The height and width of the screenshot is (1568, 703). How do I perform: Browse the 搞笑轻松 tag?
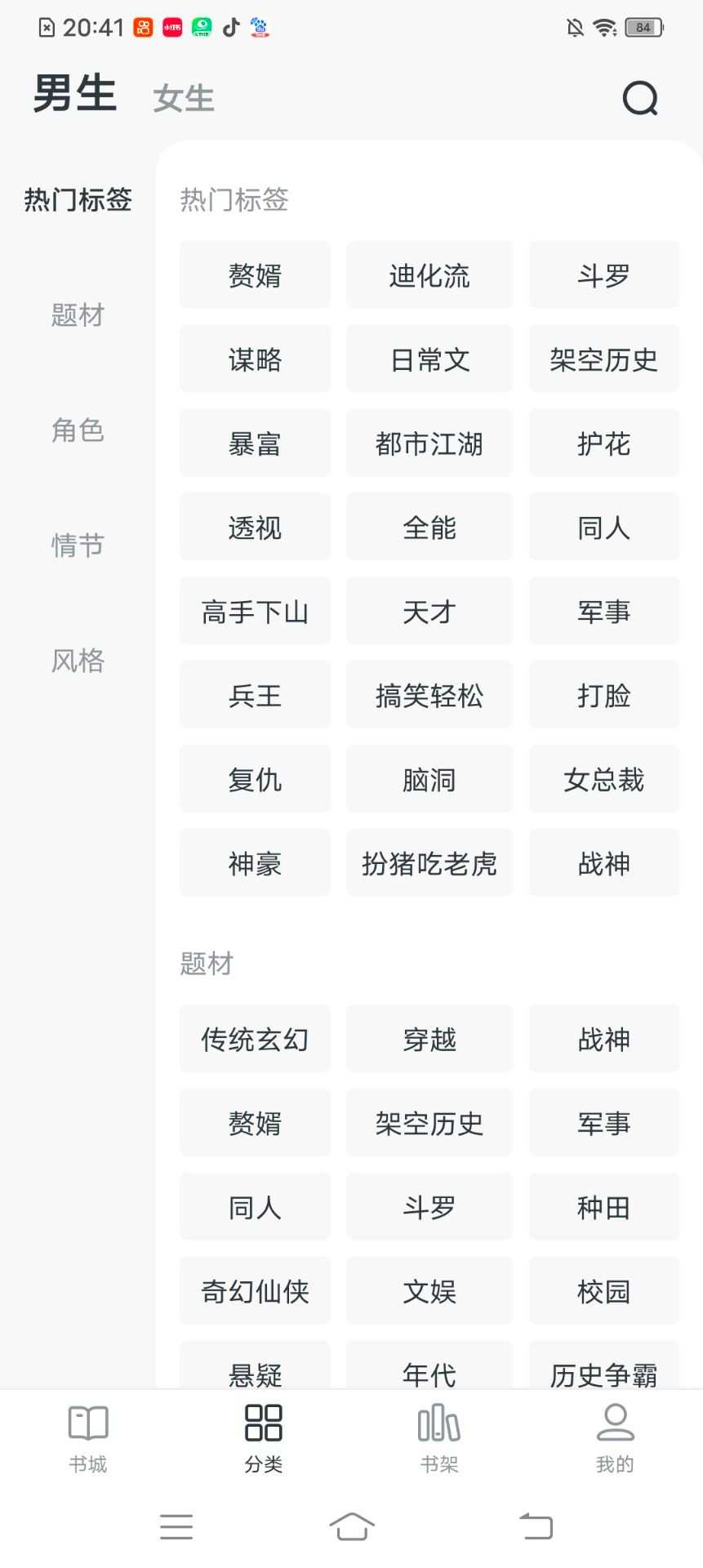pyautogui.click(x=429, y=696)
